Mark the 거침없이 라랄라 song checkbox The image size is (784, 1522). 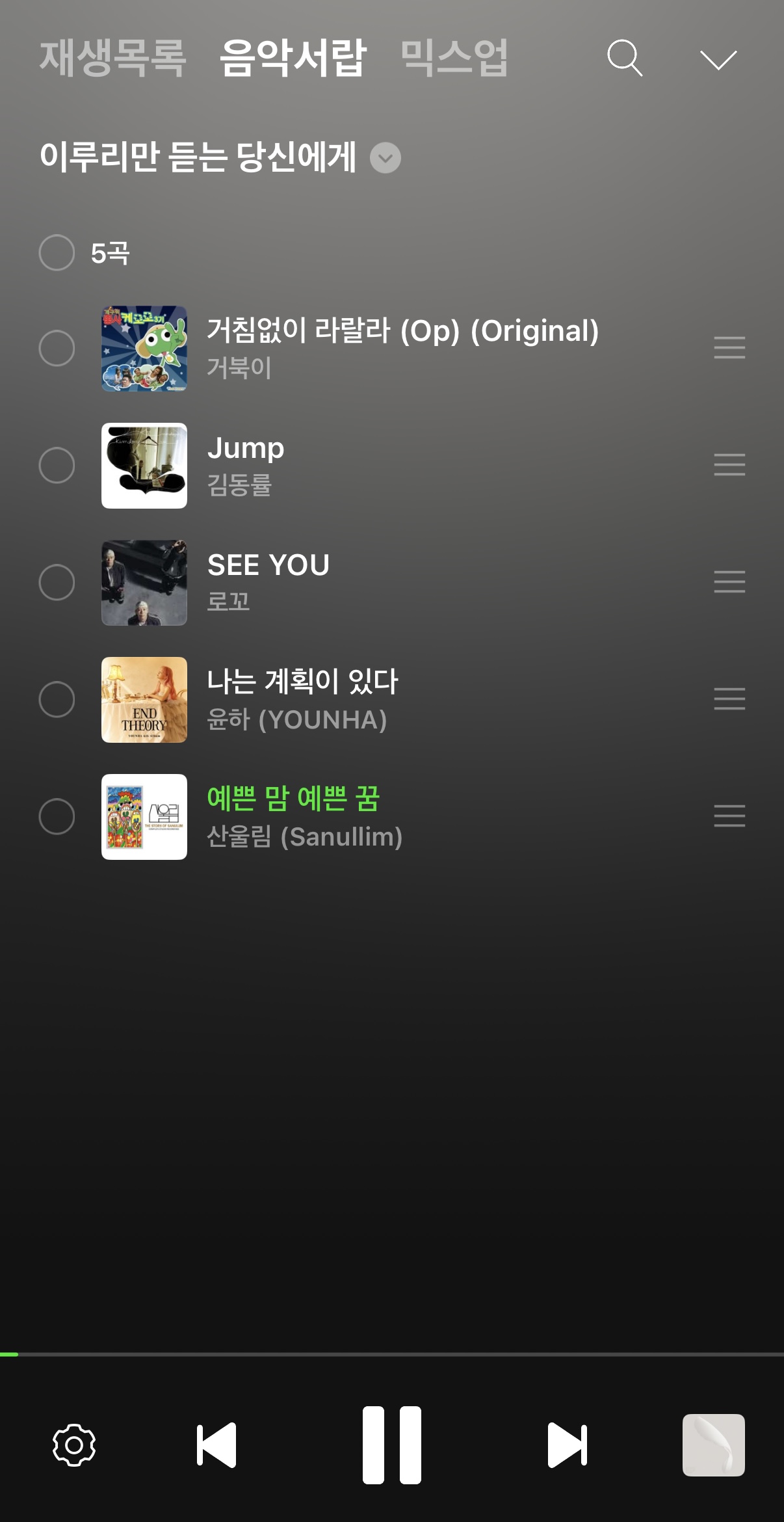(x=57, y=348)
